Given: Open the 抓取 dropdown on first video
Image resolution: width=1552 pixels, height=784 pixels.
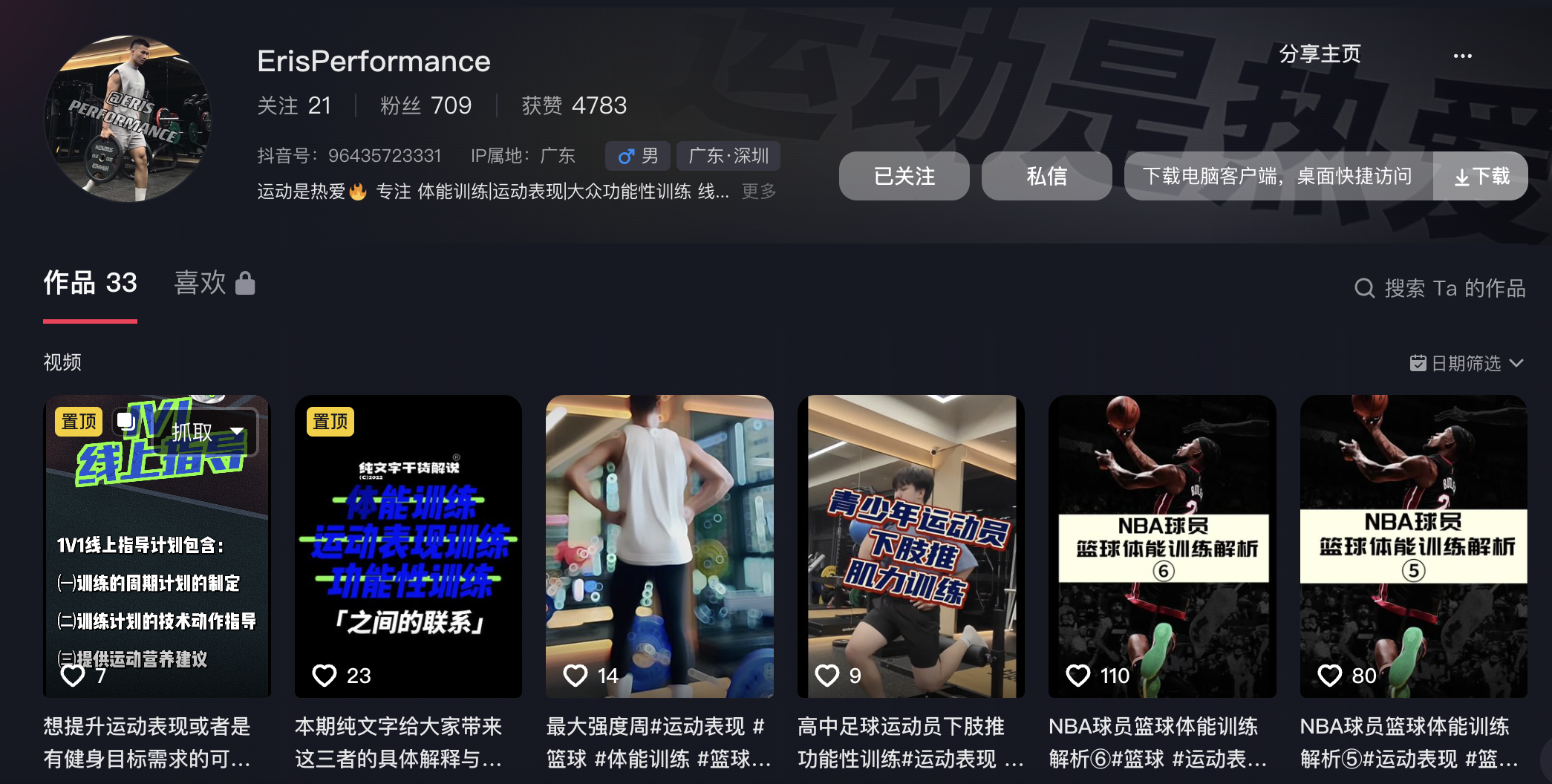Looking at the screenshot, I should (x=236, y=431).
